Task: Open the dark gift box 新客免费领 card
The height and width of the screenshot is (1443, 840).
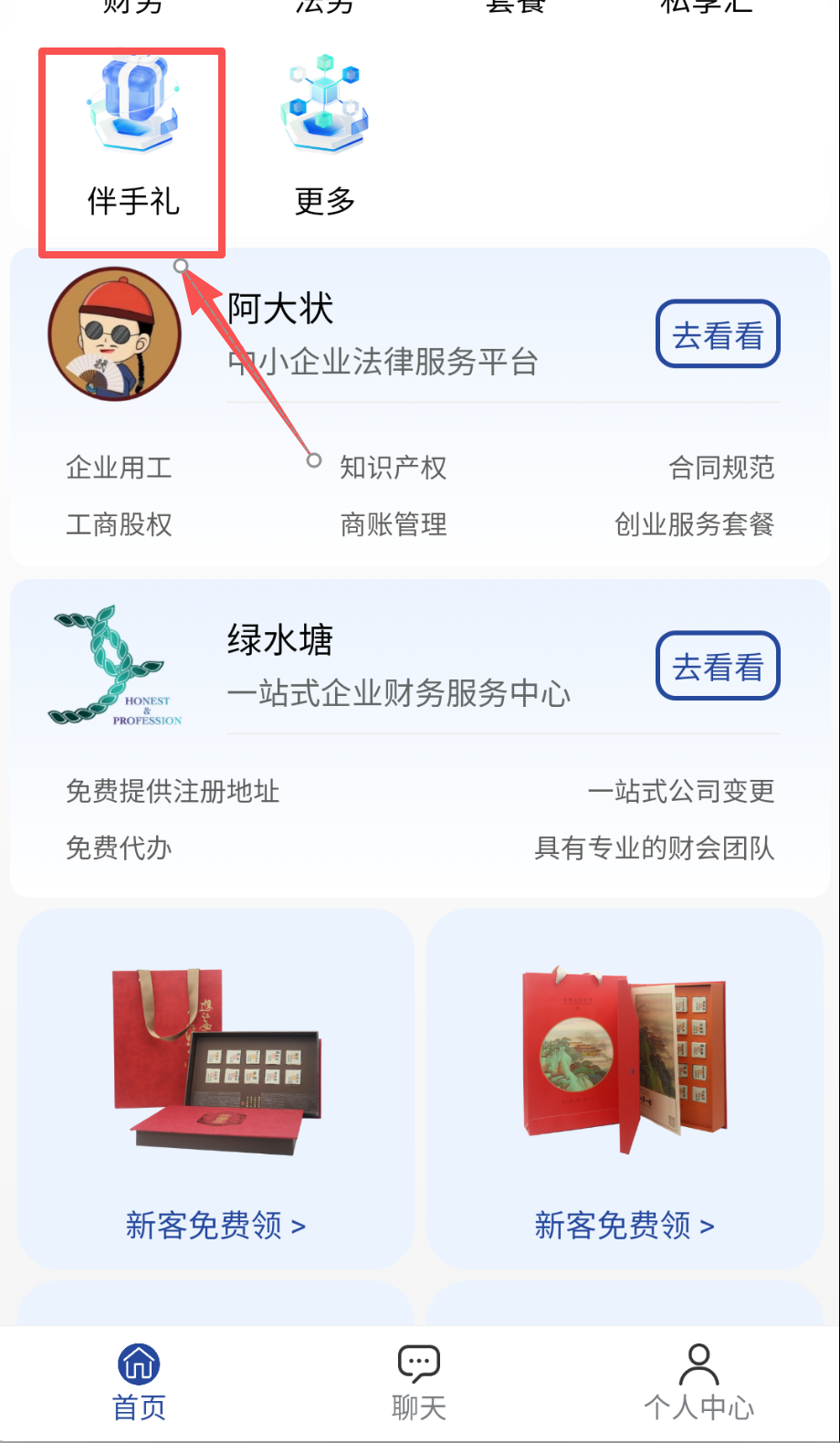Action: click(215, 1087)
